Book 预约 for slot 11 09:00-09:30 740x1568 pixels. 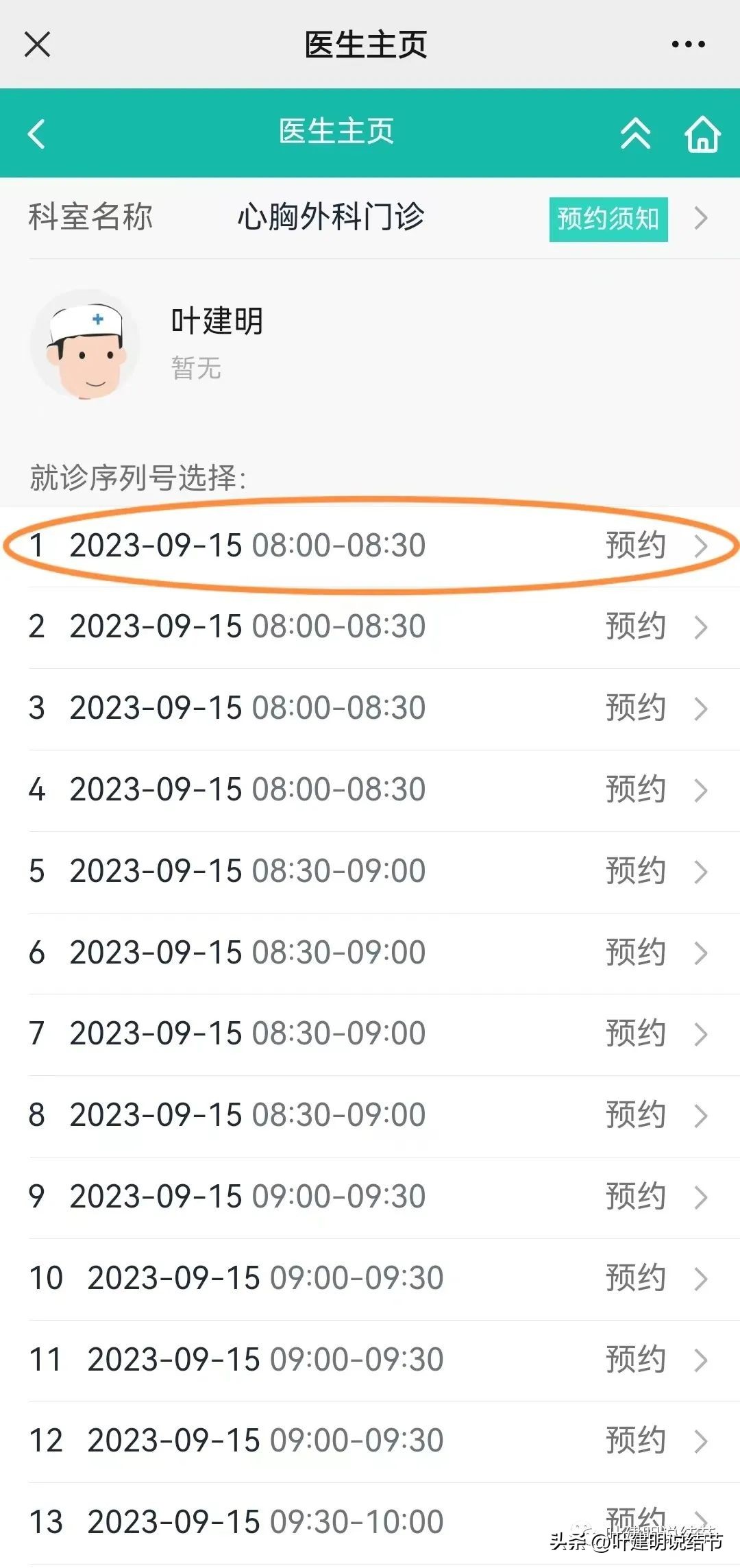click(634, 1358)
